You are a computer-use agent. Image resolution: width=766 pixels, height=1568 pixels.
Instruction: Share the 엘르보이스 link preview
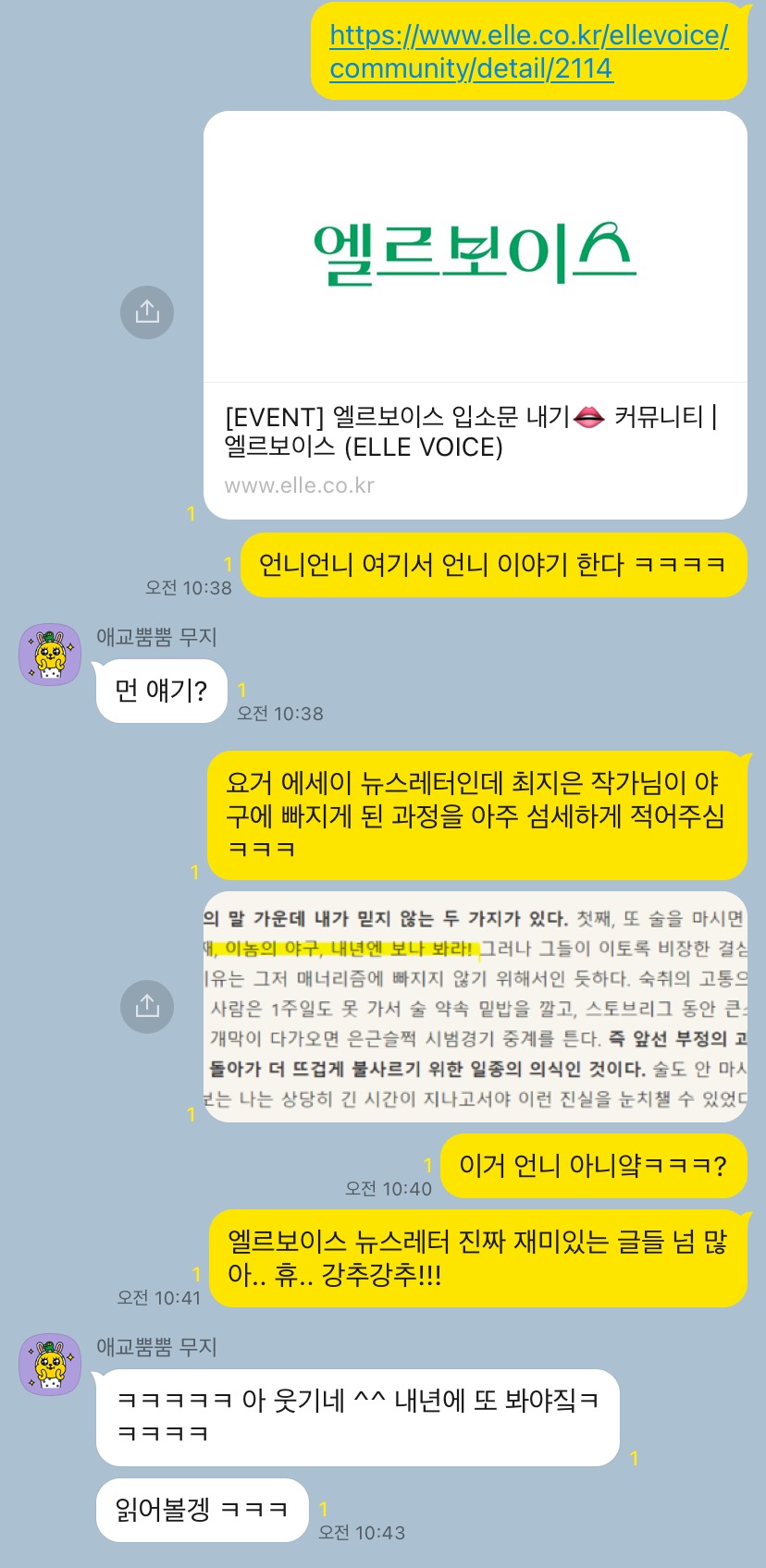147,312
